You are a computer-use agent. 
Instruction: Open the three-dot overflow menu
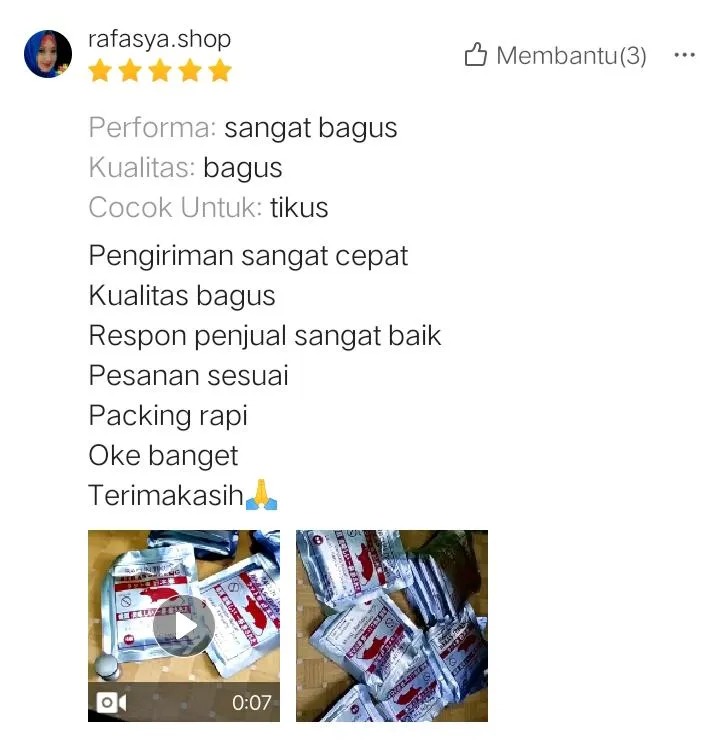[684, 56]
